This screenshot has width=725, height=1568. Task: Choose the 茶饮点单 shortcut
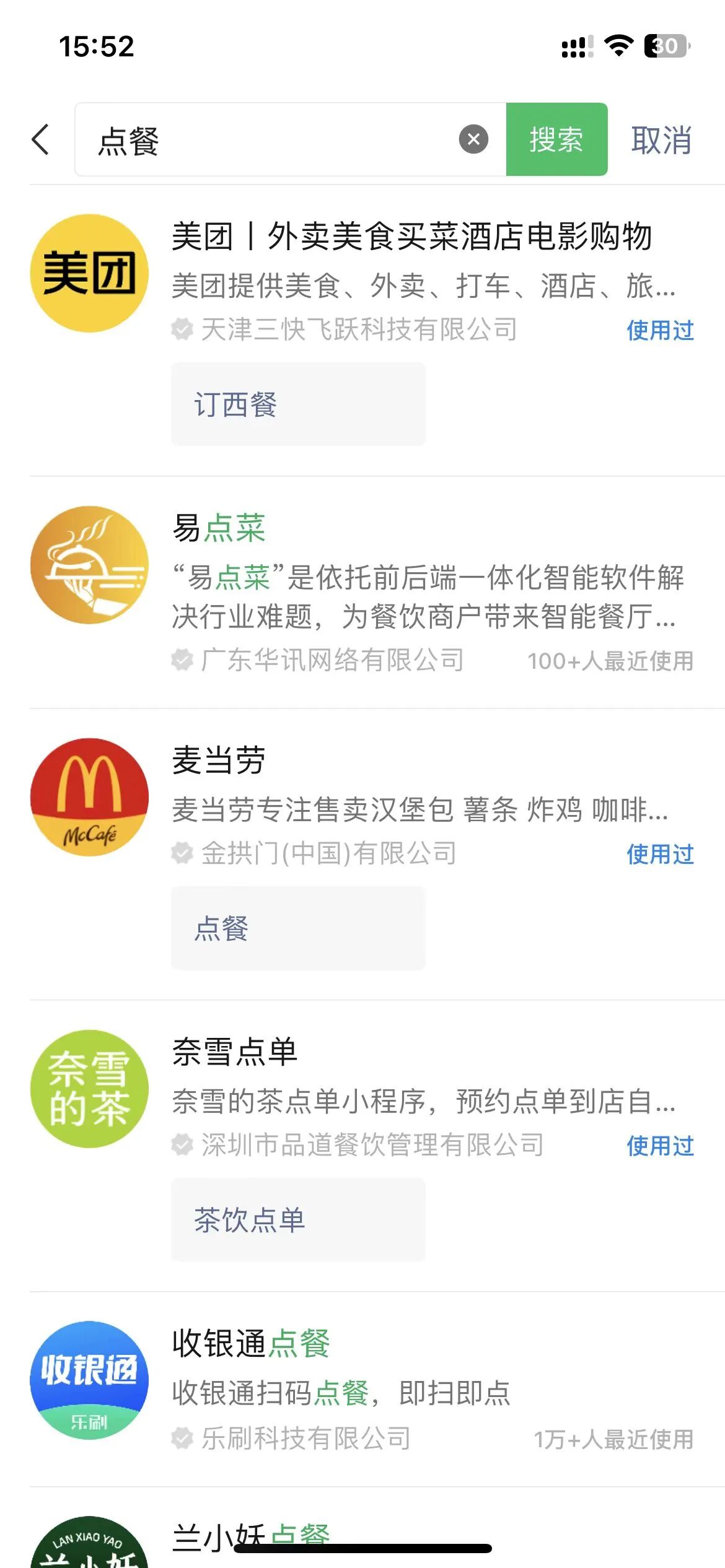(x=298, y=1220)
